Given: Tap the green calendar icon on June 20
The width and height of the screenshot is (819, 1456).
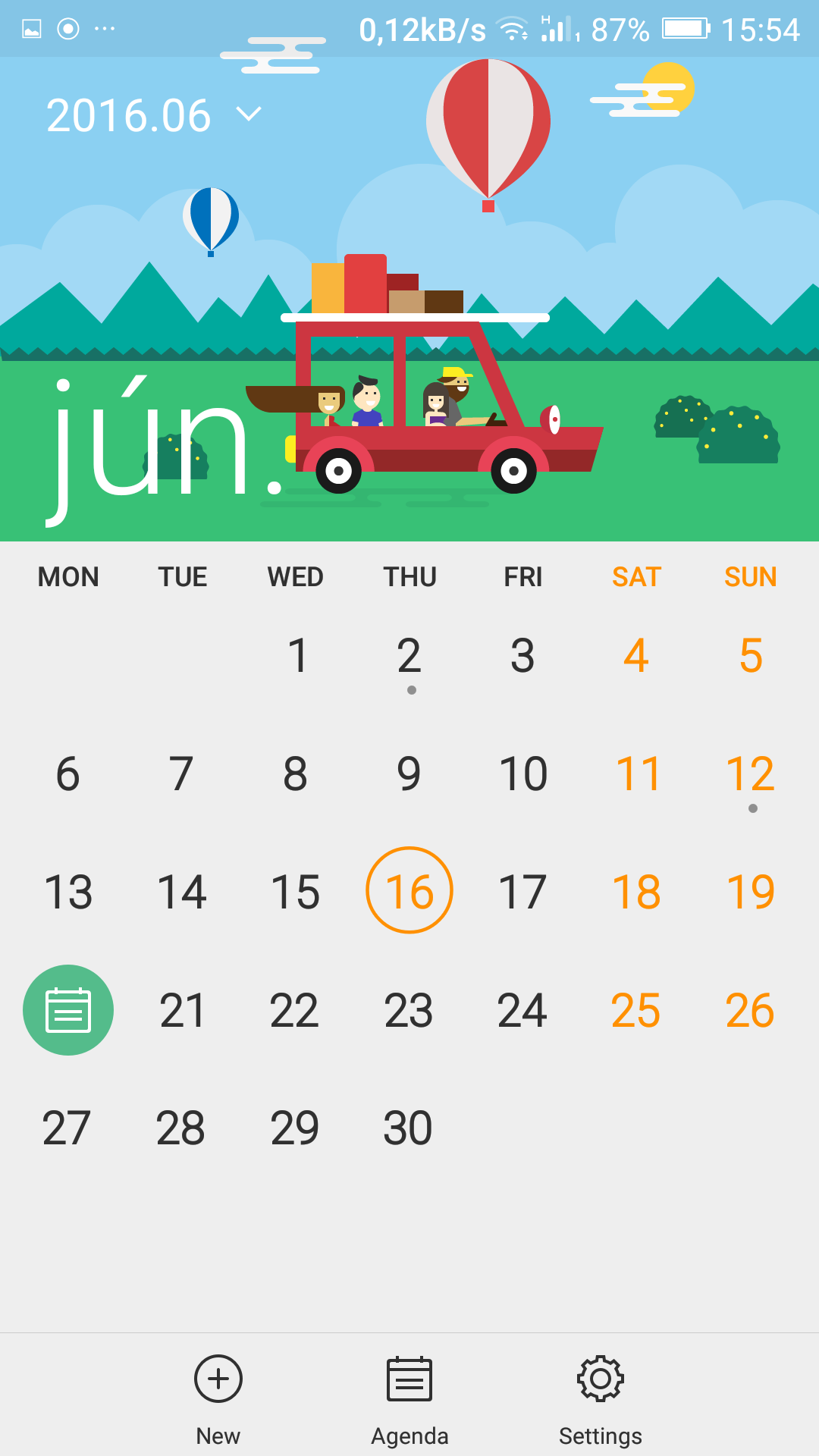Looking at the screenshot, I should (x=68, y=1010).
